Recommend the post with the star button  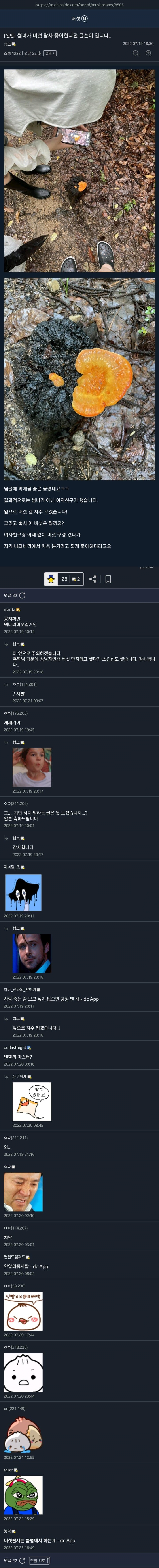51,579
